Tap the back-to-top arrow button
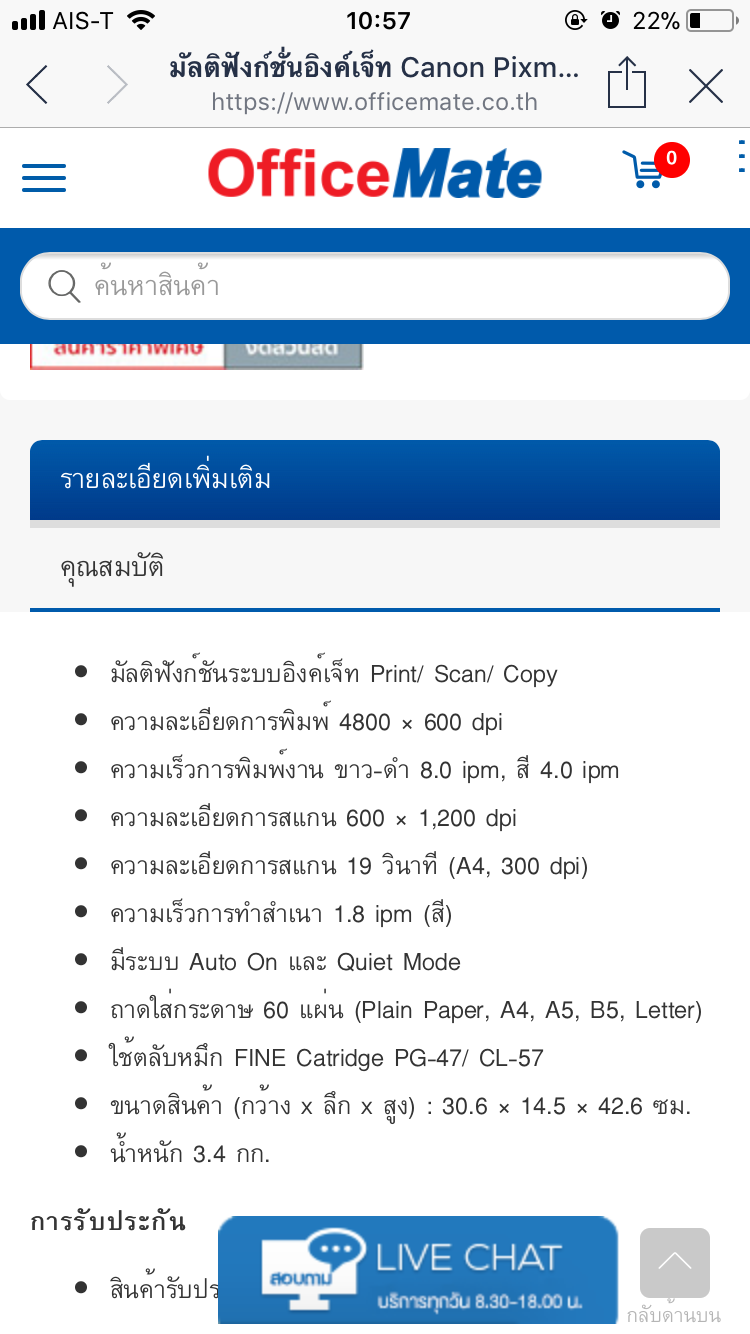The width and height of the screenshot is (750, 1334). click(x=675, y=1263)
